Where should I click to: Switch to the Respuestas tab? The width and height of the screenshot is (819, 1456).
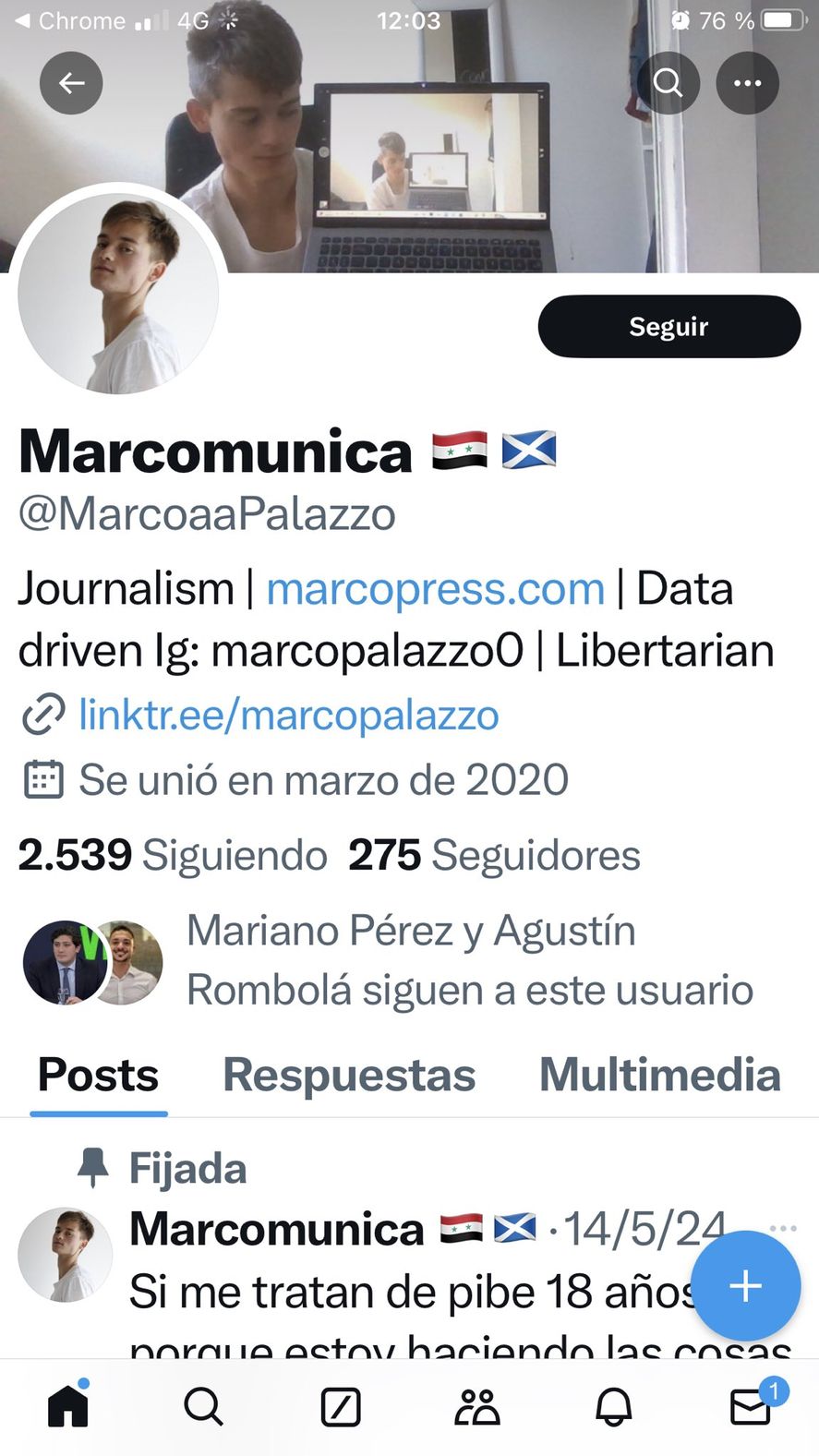point(349,1075)
